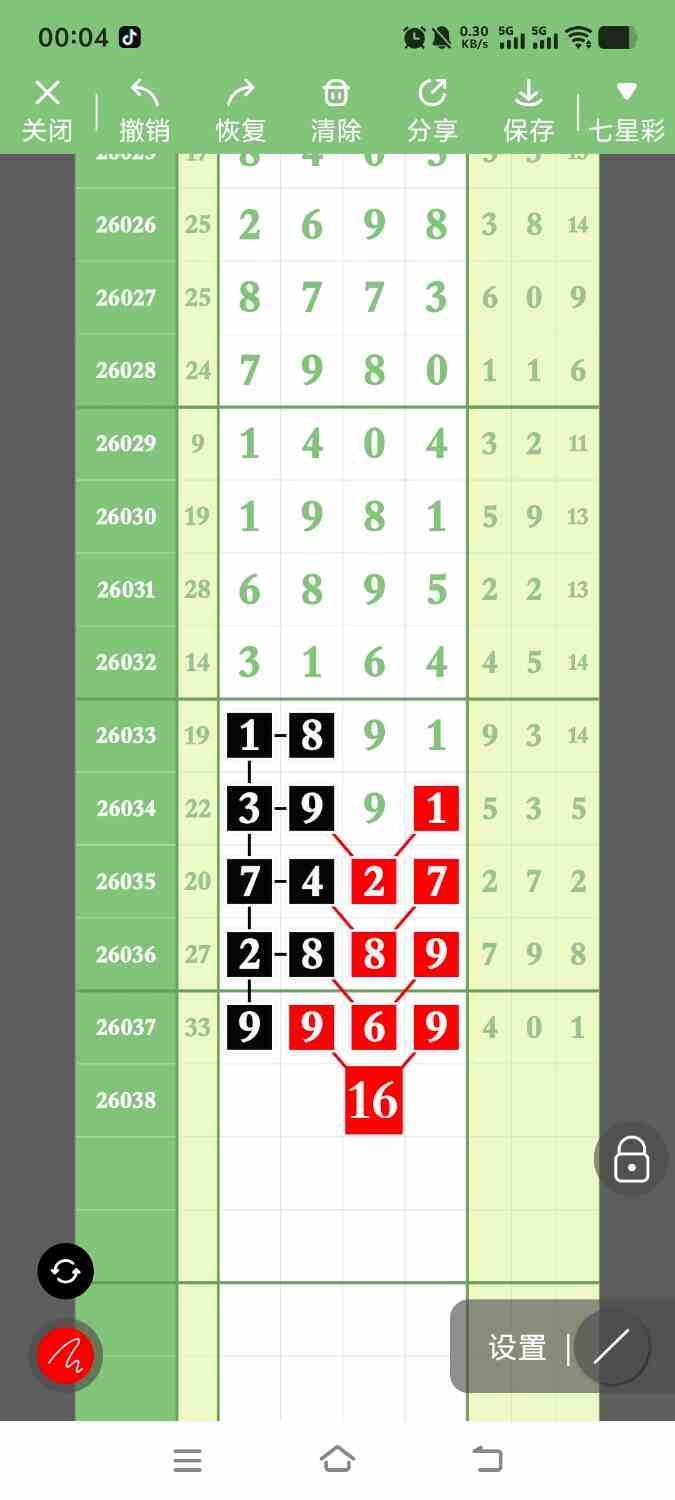Redo with the 恢复 button

[240, 110]
